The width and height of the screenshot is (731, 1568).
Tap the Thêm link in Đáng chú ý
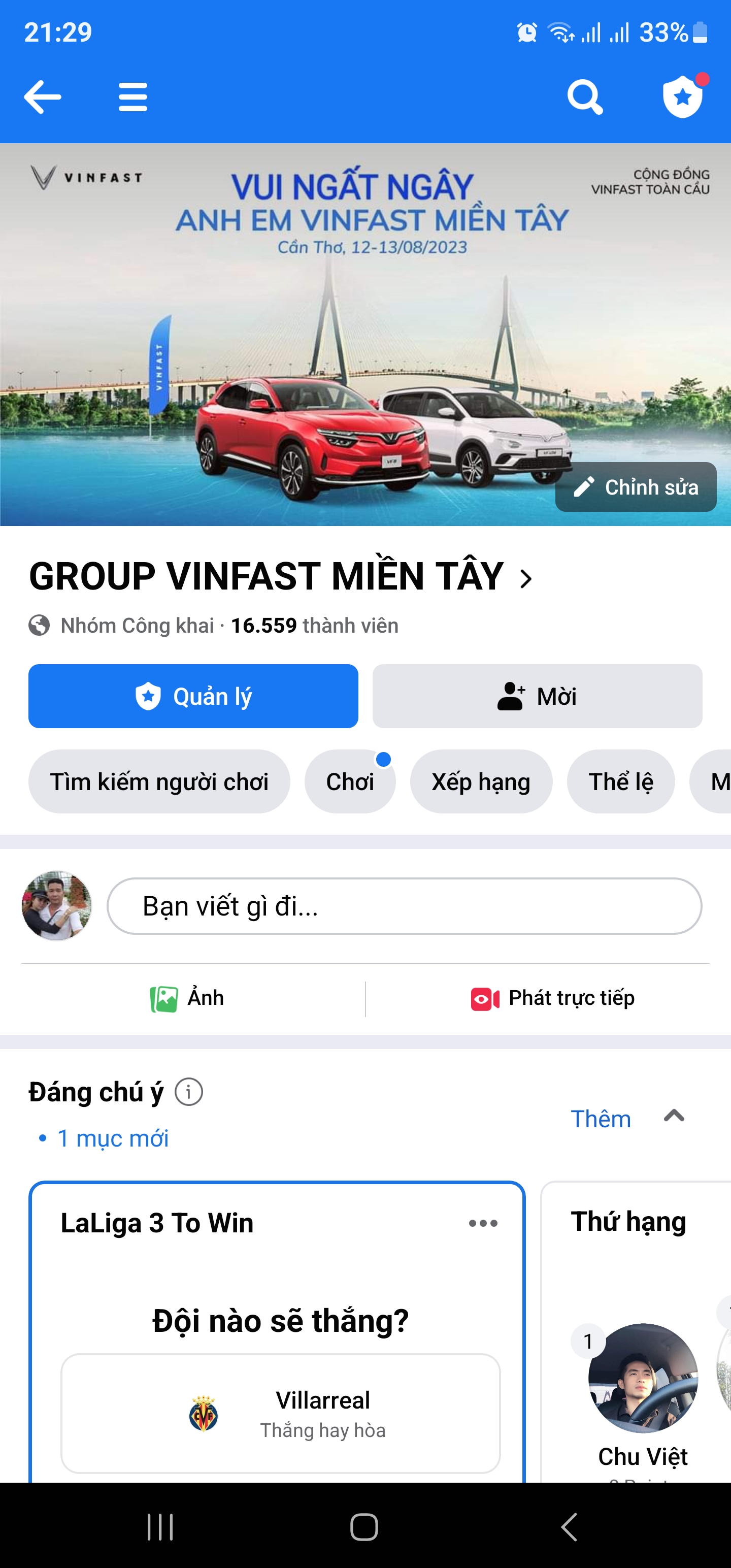click(600, 1119)
